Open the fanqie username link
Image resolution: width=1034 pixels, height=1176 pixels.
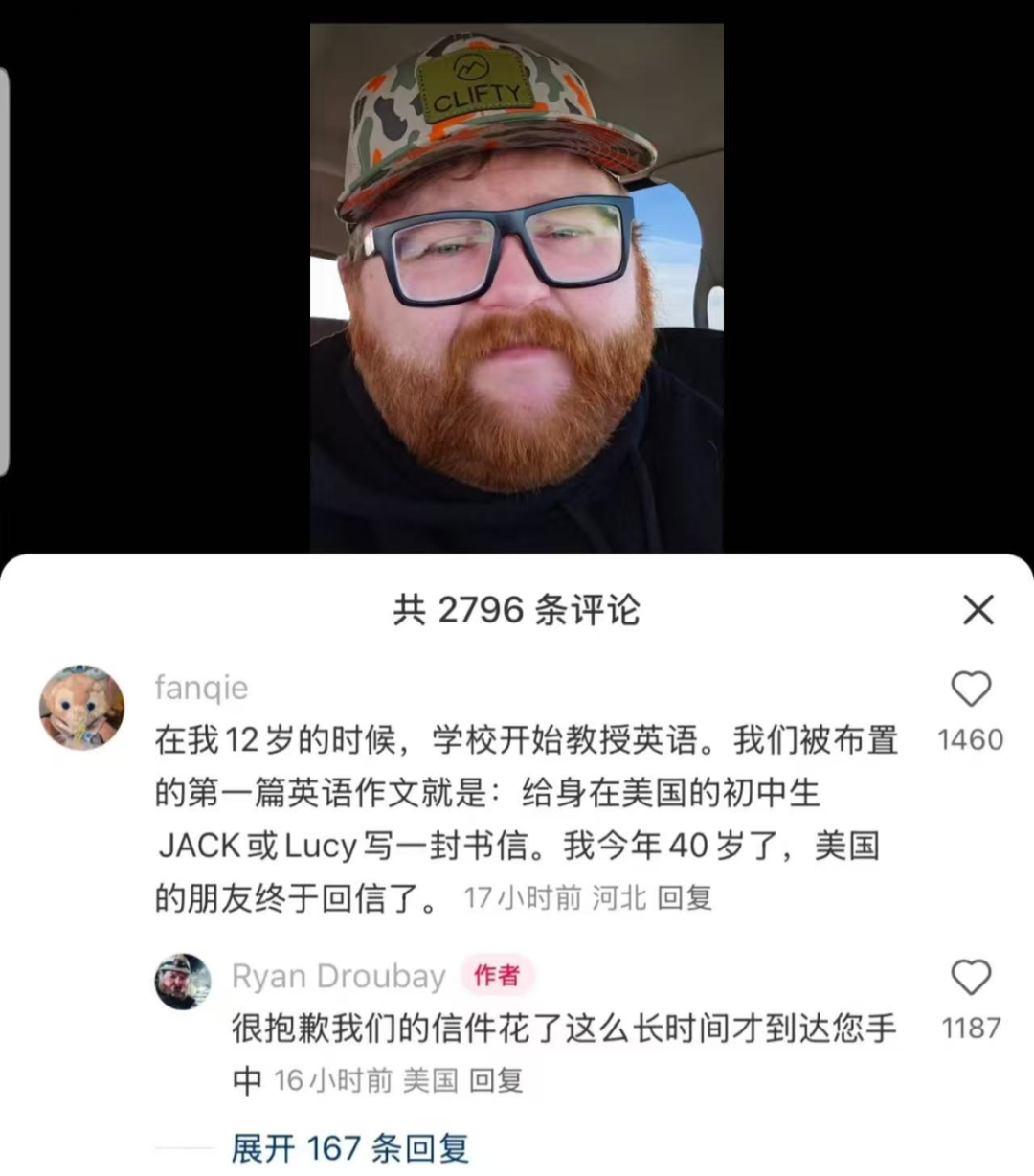point(201,687)
